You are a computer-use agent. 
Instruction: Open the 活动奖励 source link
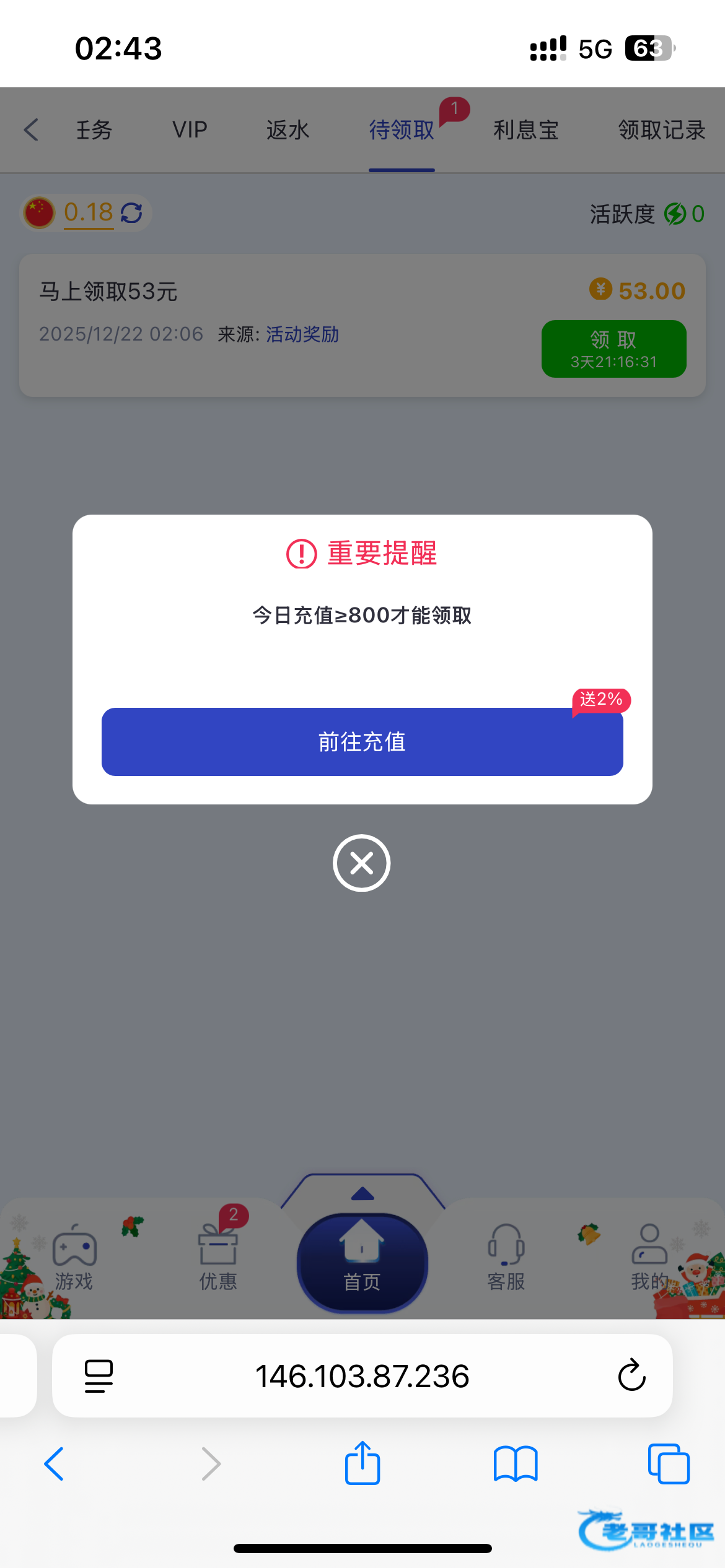(302, 334)
